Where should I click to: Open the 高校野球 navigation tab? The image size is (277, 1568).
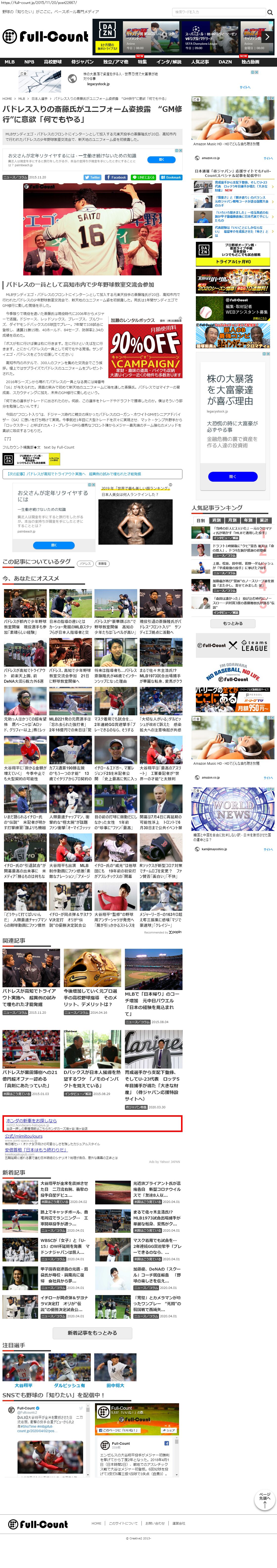point(52,62)
